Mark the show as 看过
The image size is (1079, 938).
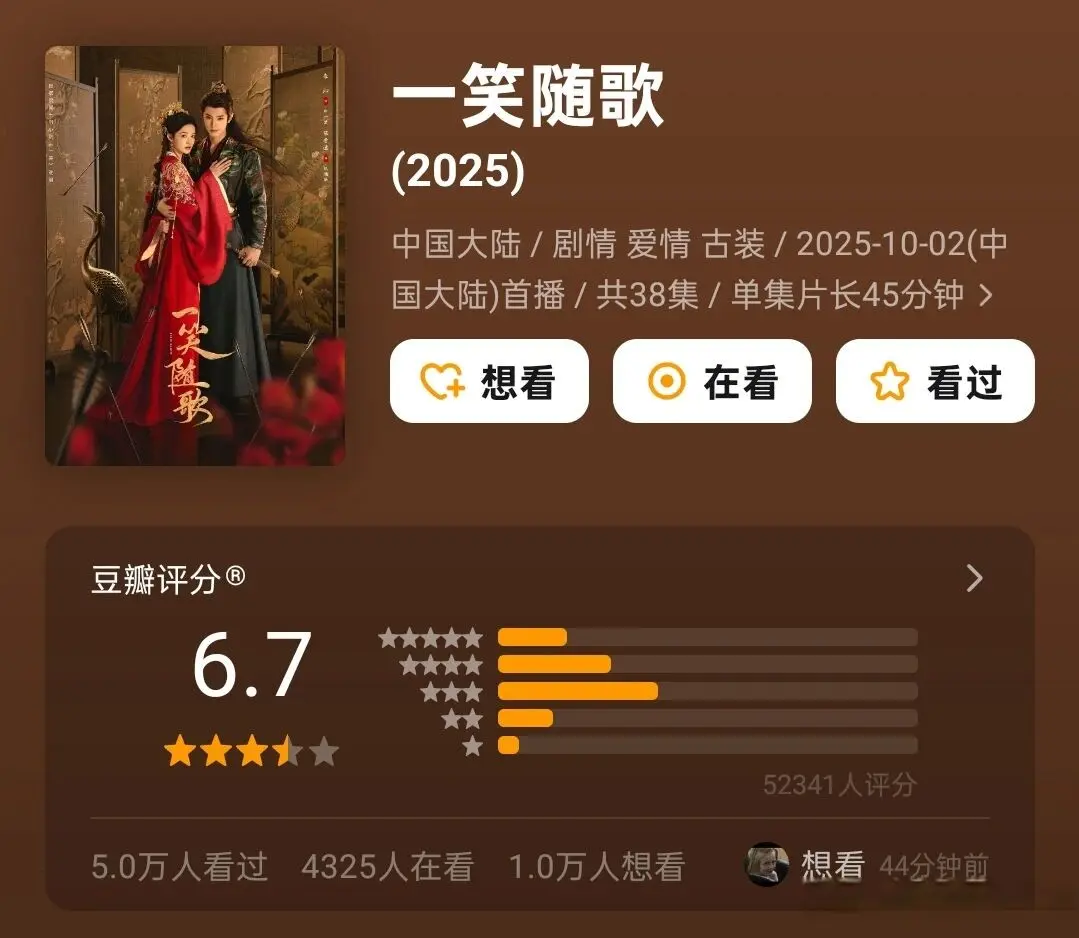click(x=935, y=381)
